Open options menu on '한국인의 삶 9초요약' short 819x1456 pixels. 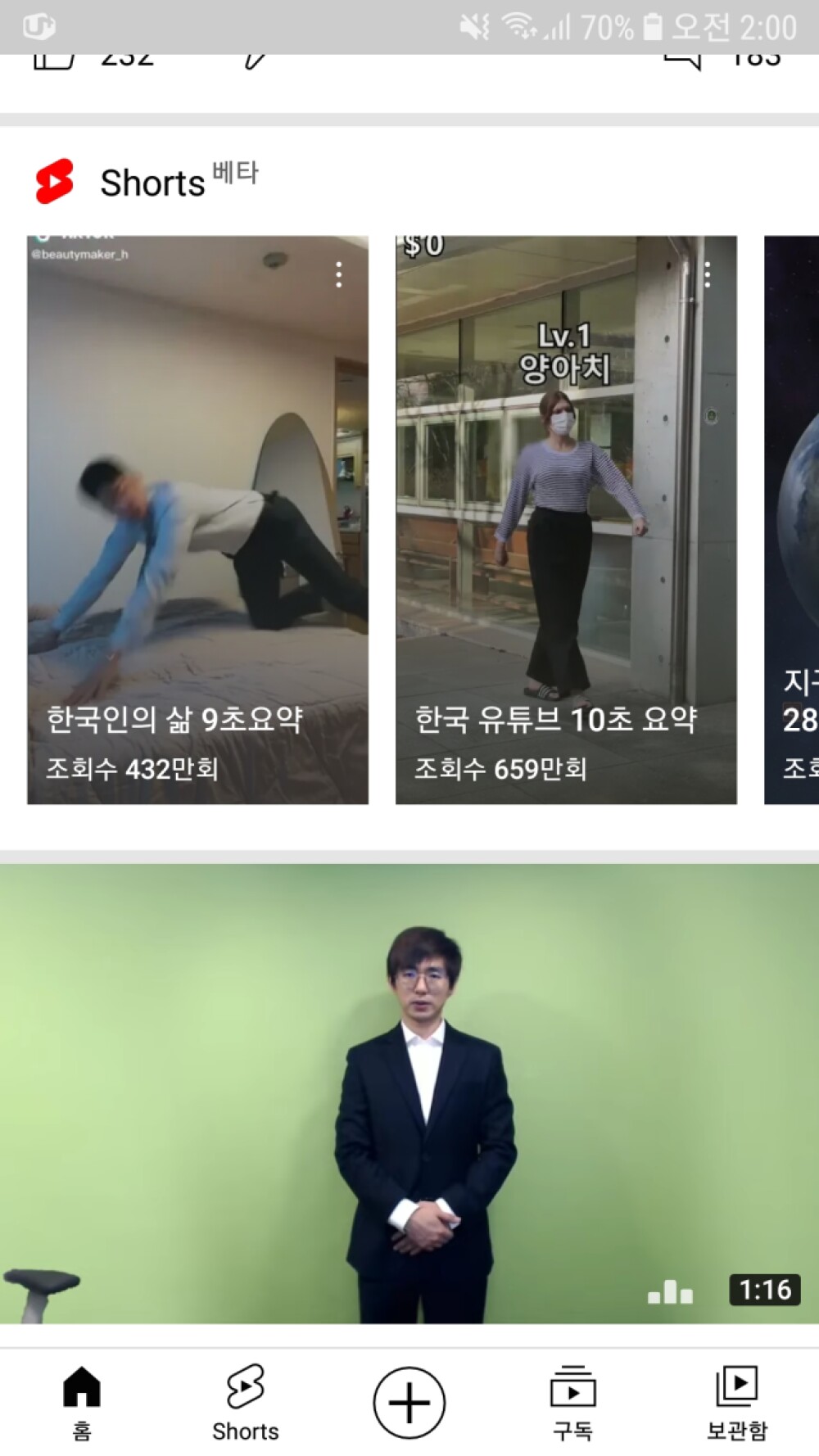[x=339, y=275]
